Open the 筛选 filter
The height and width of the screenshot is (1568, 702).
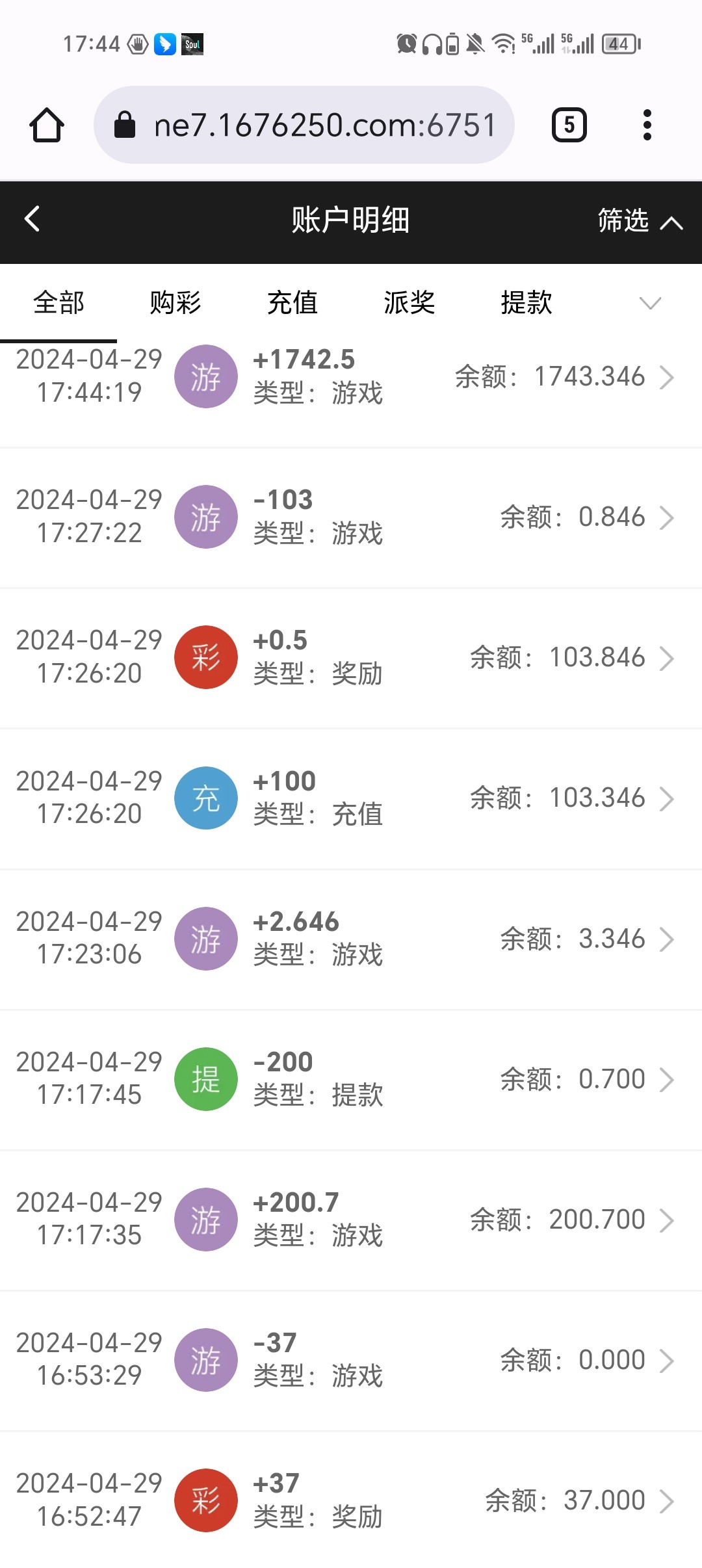tap(639, 220)
